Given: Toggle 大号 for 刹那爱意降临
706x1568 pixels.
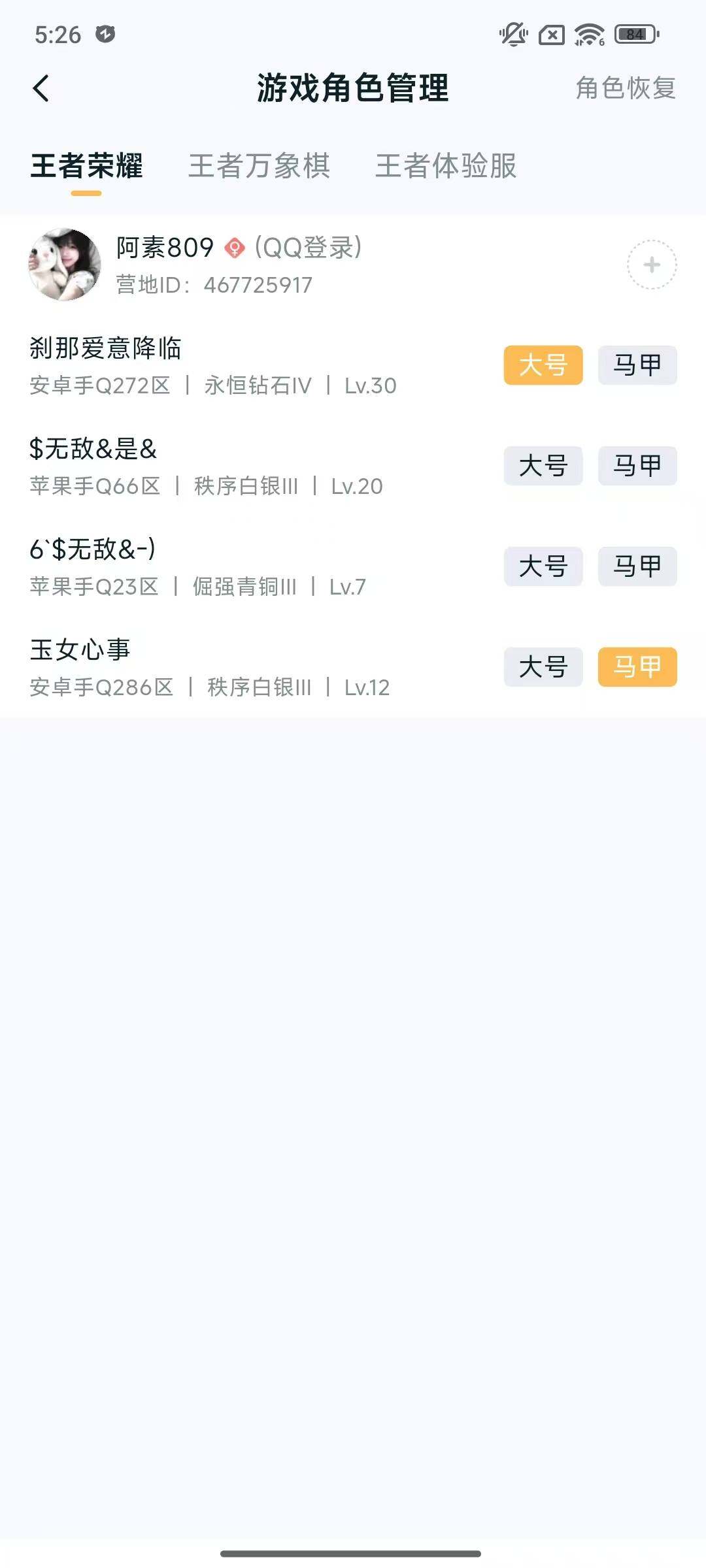Looking at the screenshot, I should (544, 366).
